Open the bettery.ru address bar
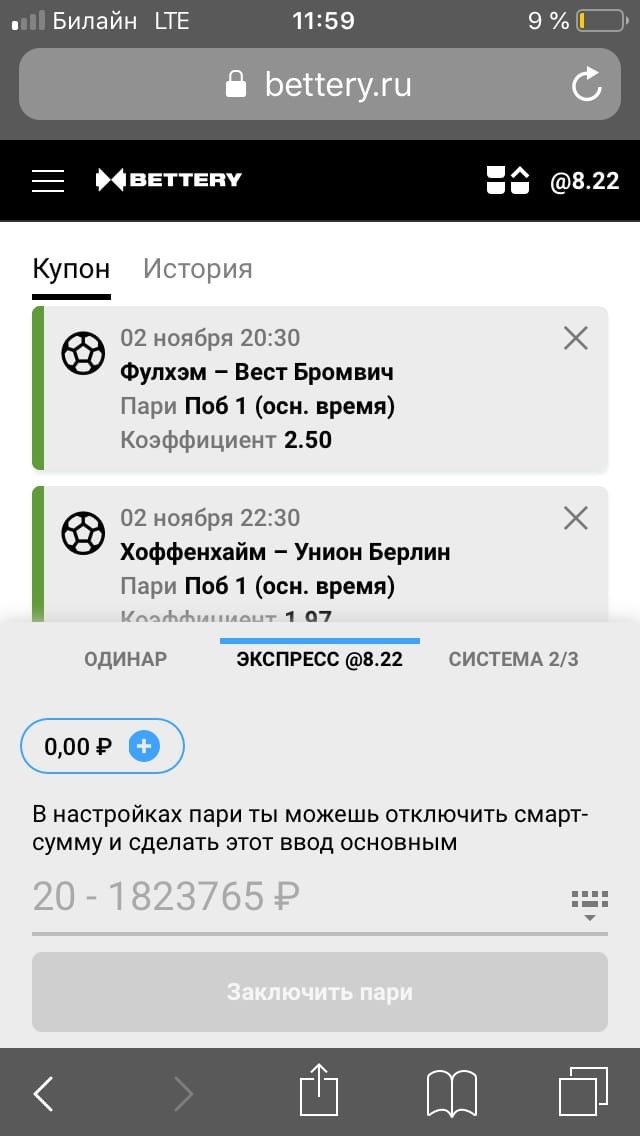640x1136 pixels. (x=320, y=85)
